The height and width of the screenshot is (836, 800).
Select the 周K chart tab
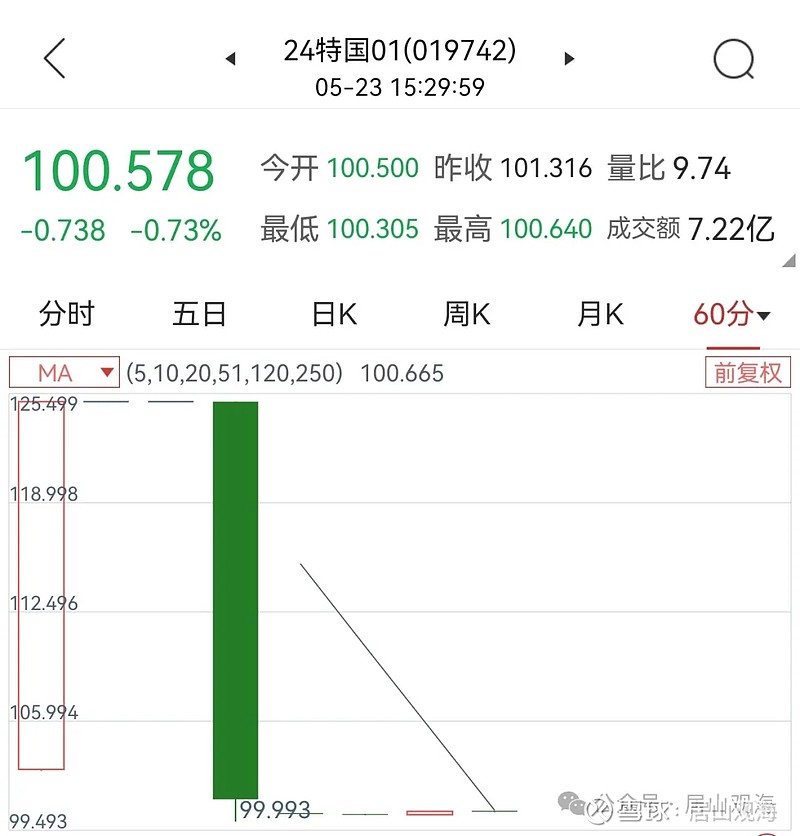(466, 315)
